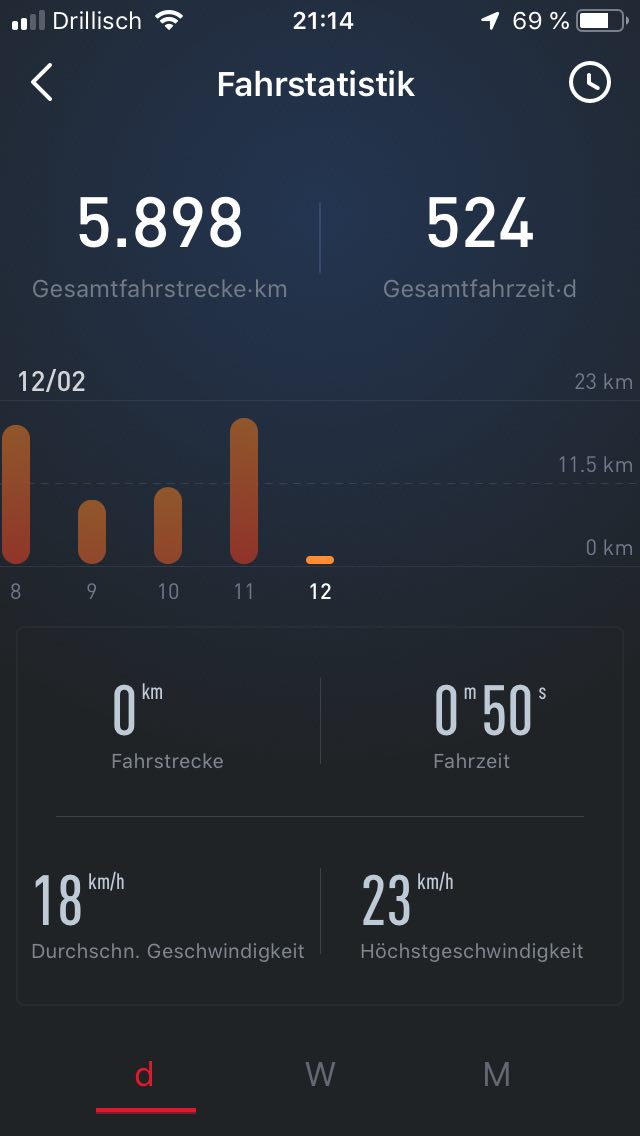Select day 8 bar in chart
The width and height of the screenshot is (640, 1136).
tap(16, 494)
